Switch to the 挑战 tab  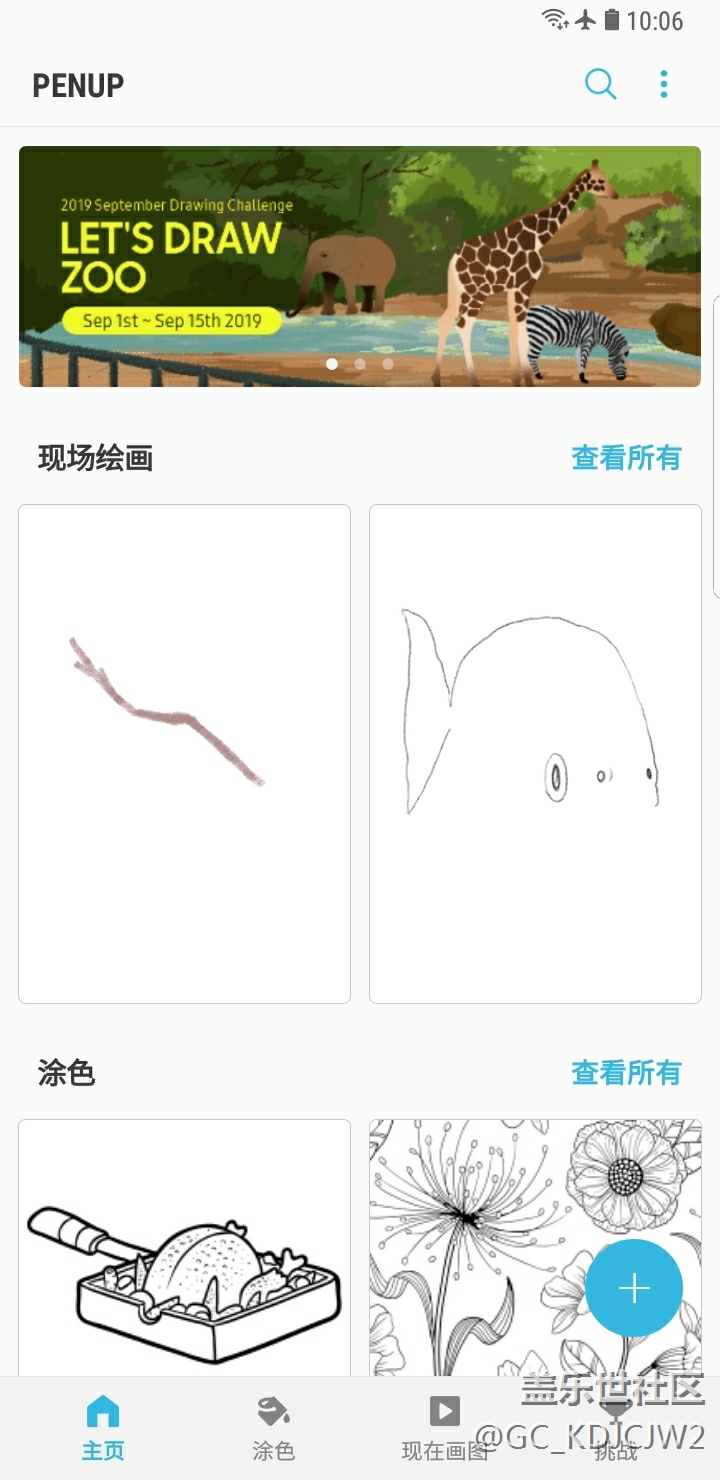pyautogui.click(x=615, y=1428)
